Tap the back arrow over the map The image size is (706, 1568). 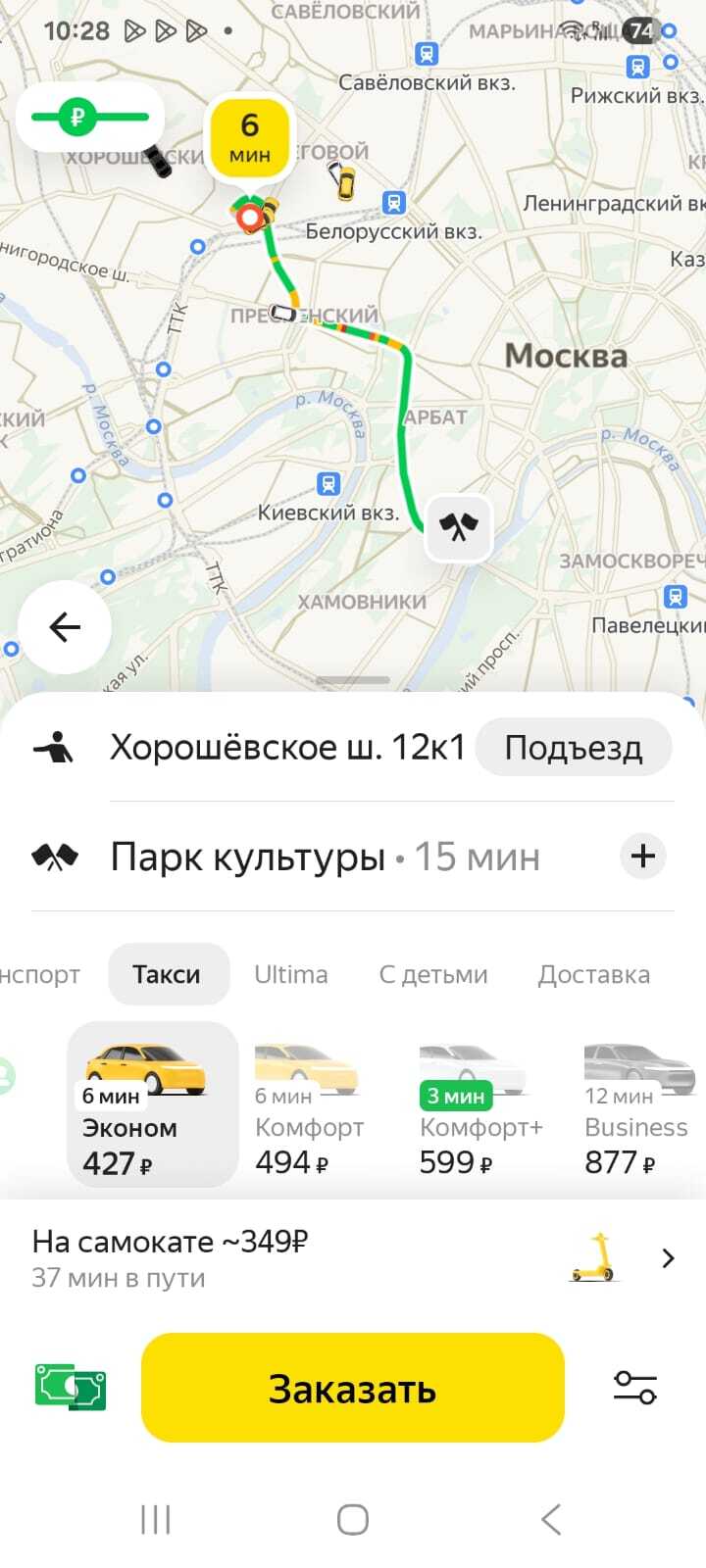[65, 627]
